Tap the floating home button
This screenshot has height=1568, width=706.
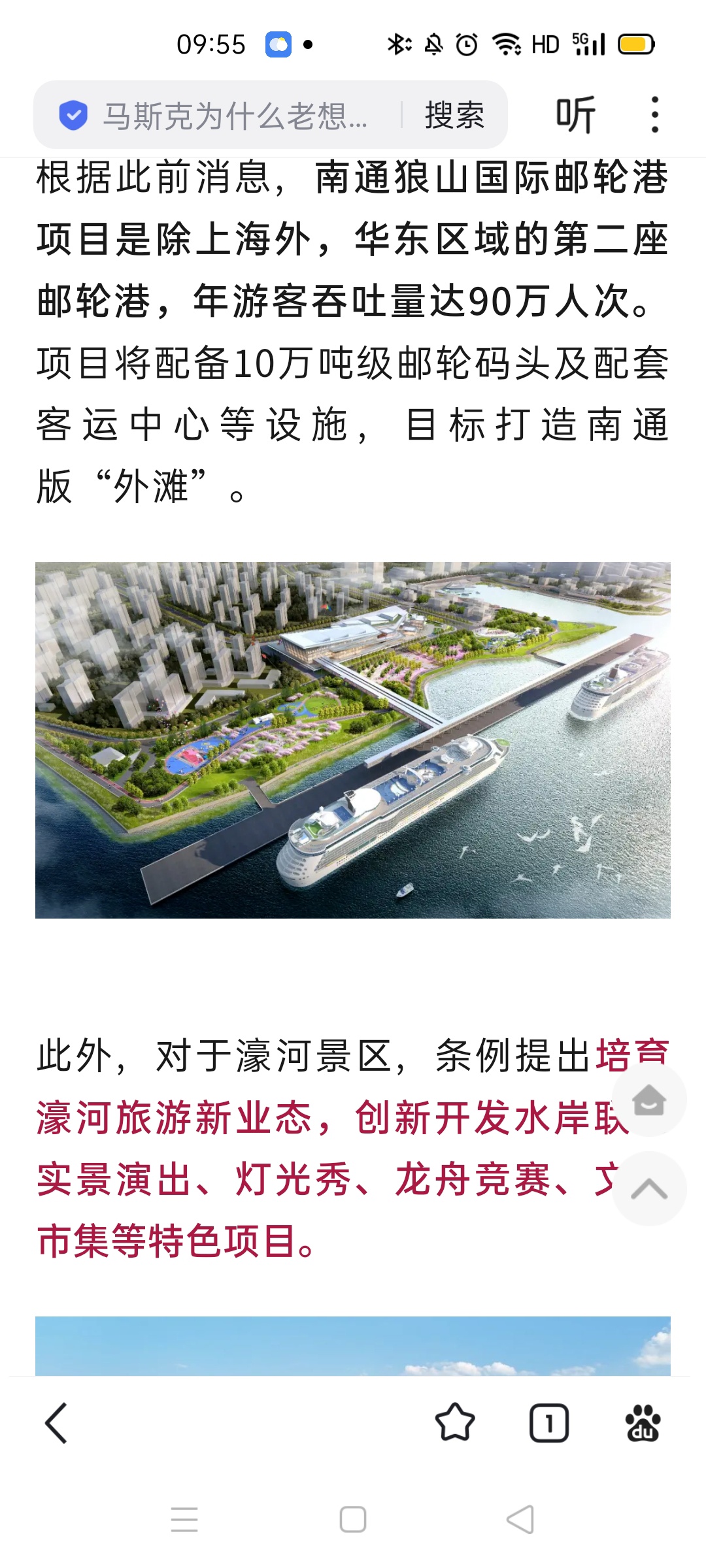(x=649, y=1100)
